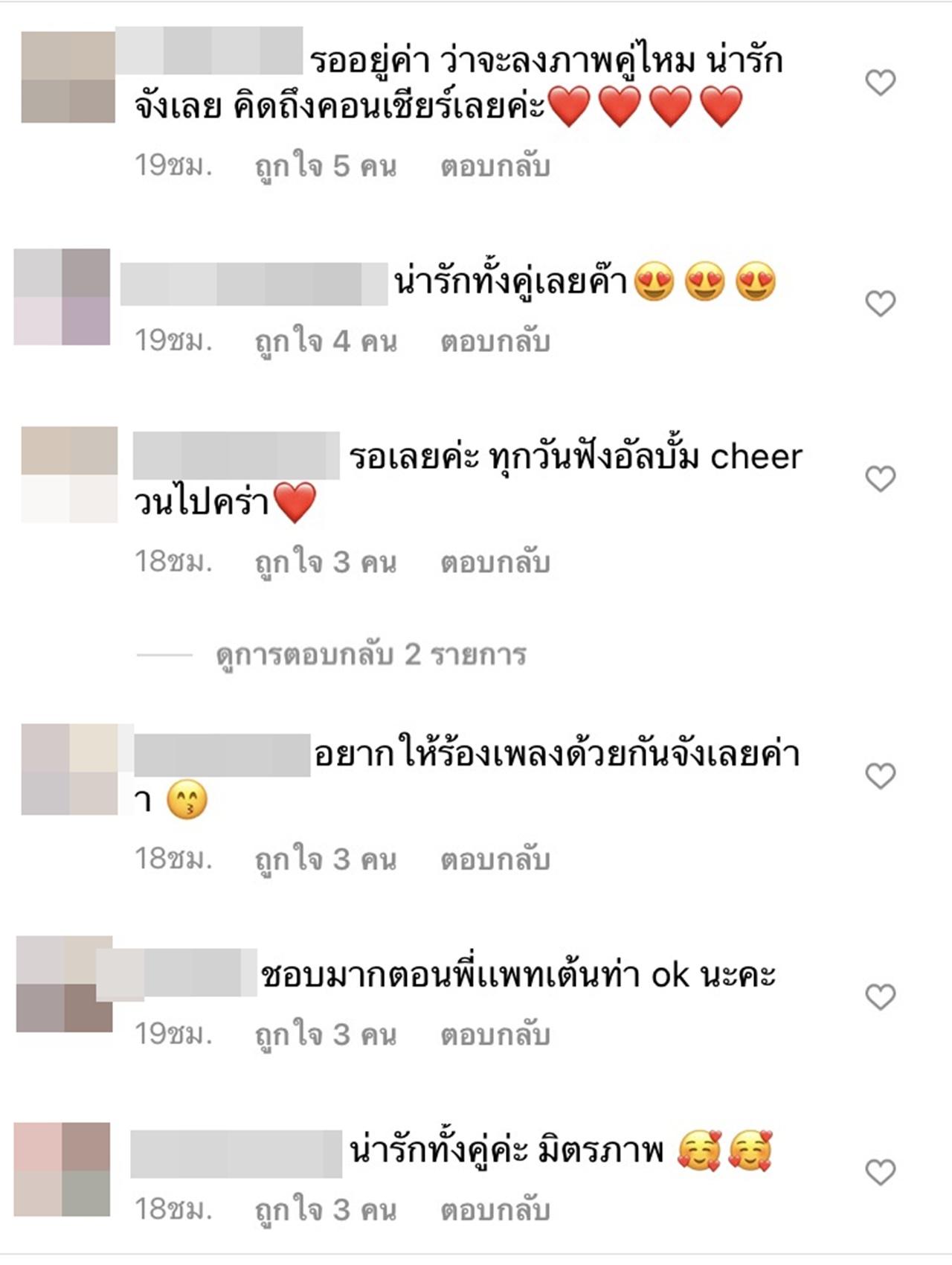Viewport: 952px width, 1265px height.
Task: Like the comment about พี่แพทเต้นท่า ok
Action: tap(880, 996)
